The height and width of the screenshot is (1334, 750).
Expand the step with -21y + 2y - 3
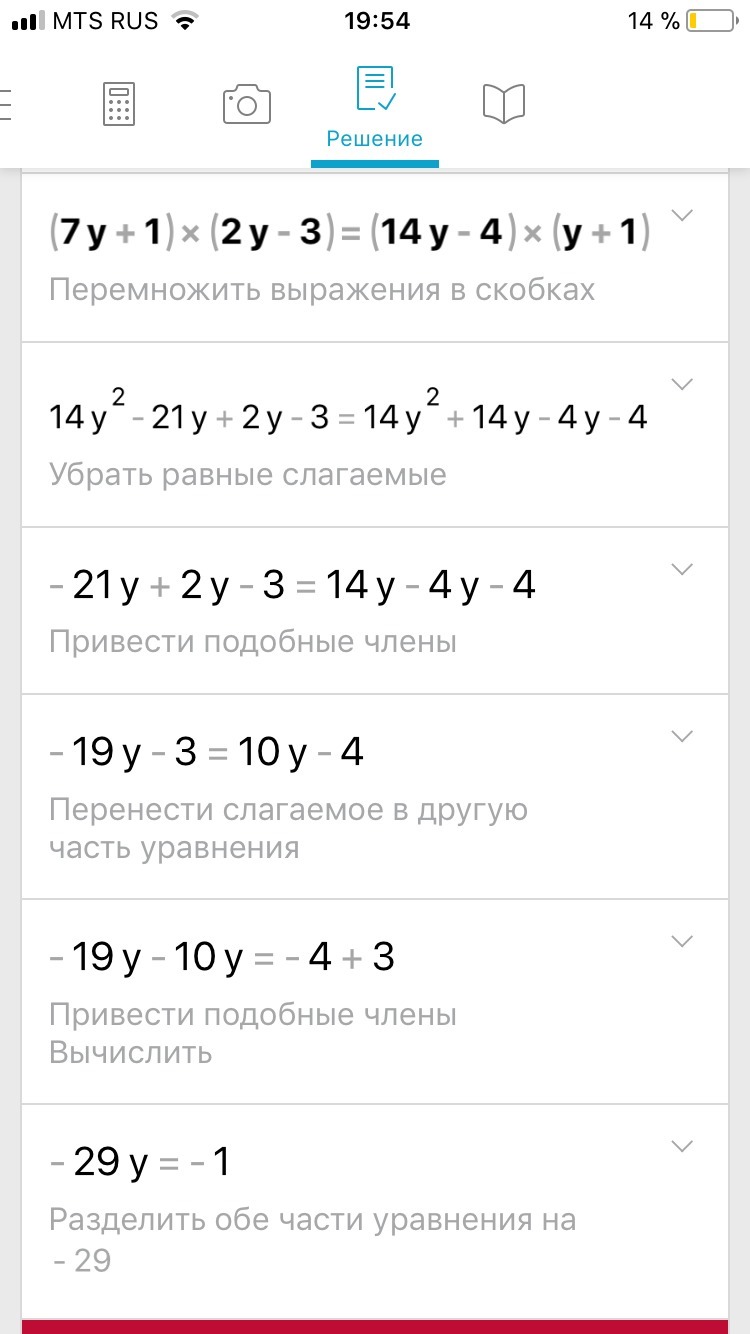coord(683,569)
